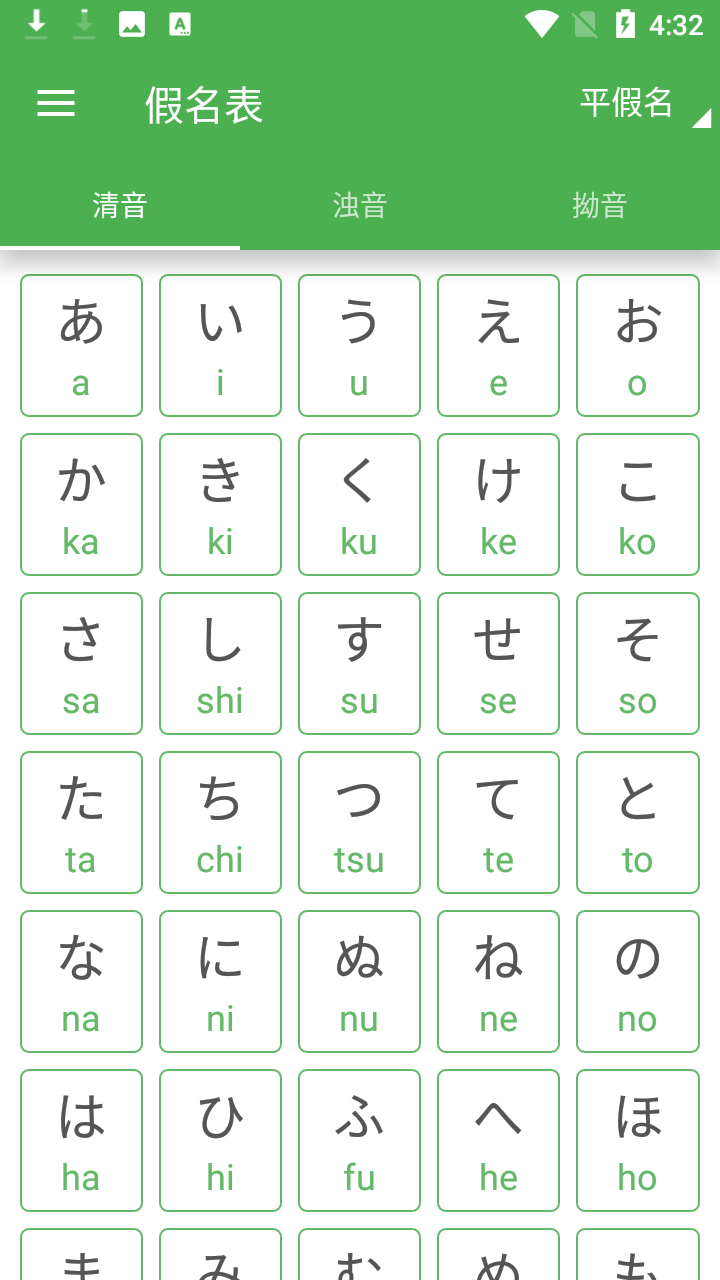Tap the そ (so) kana card
This screenshot has width=720, height=1280.
coord(637,663)
